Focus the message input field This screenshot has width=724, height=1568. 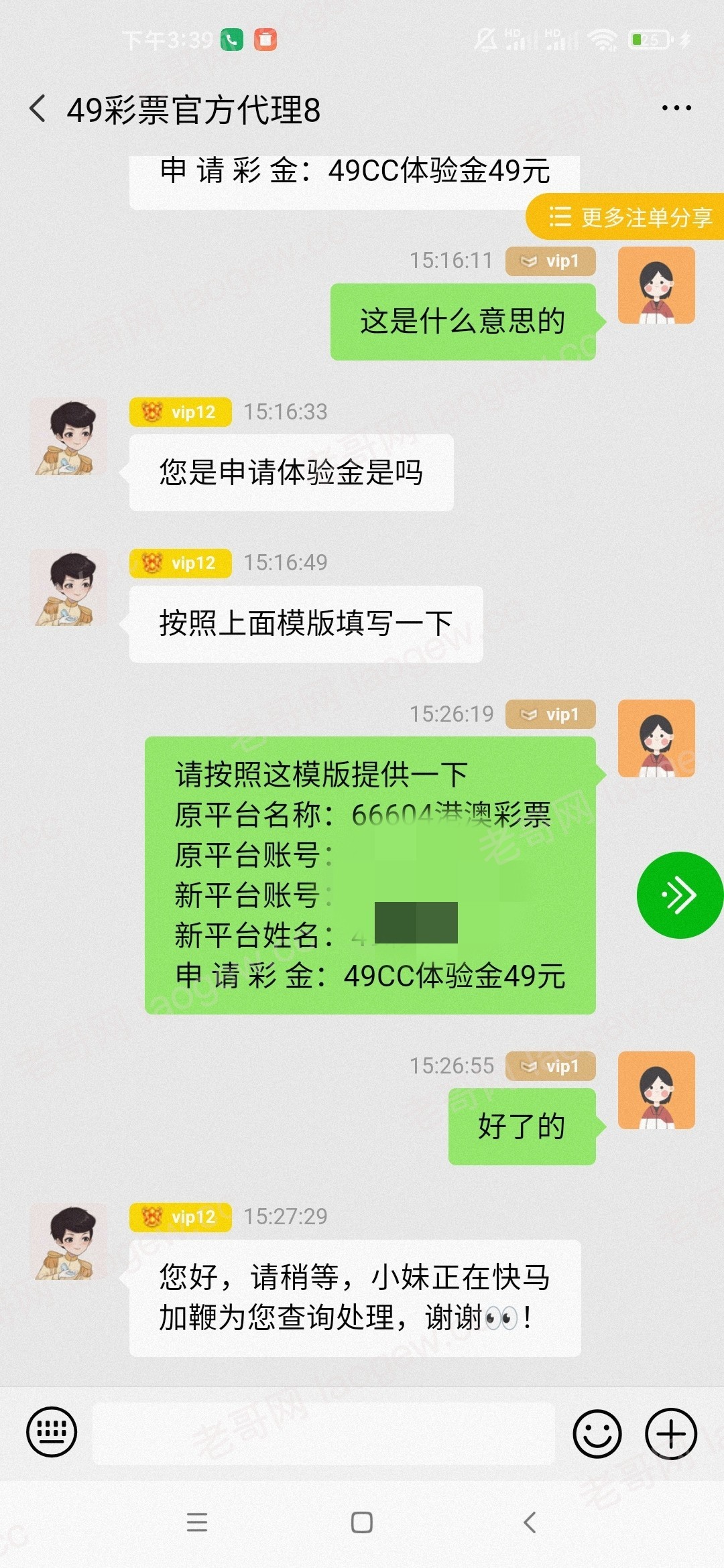(323, 1433)
